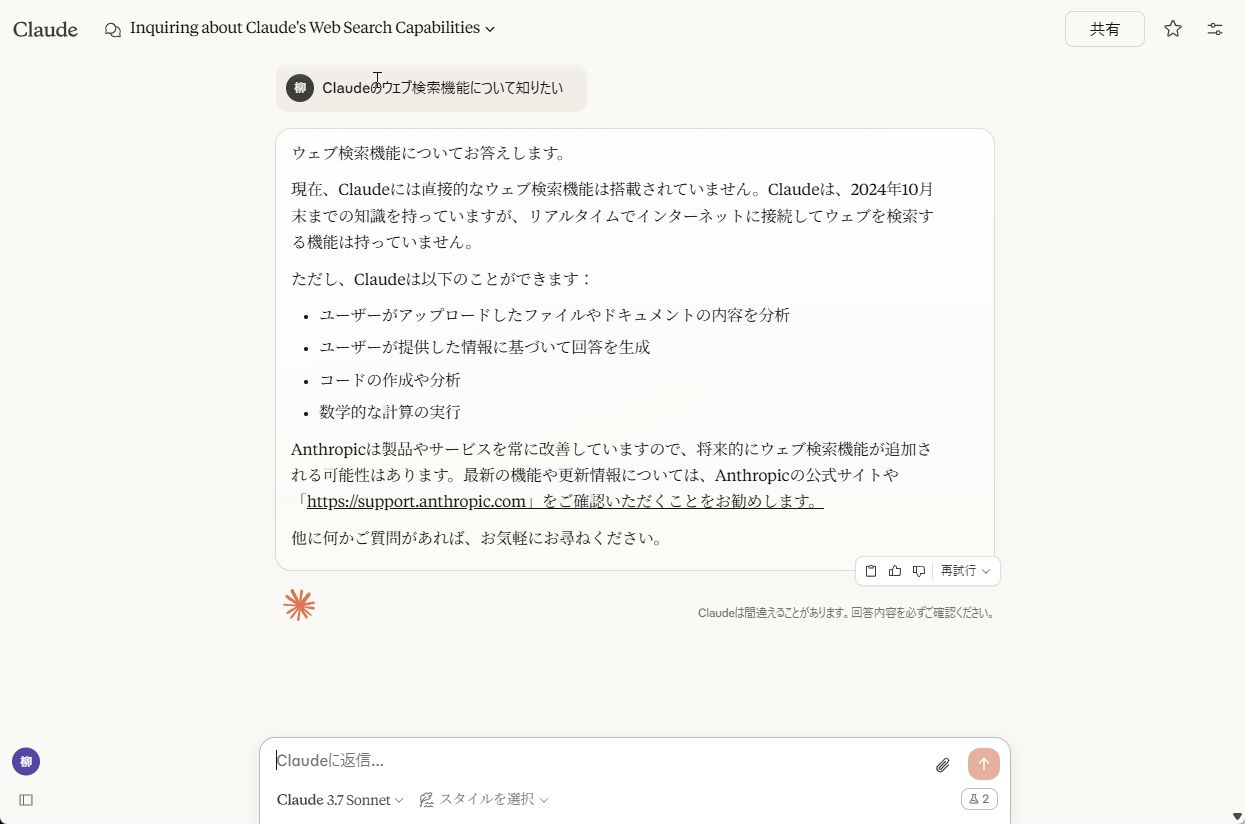Open the support.anthropic.com link
The image size is (1245, 824).
click(416, 501)
